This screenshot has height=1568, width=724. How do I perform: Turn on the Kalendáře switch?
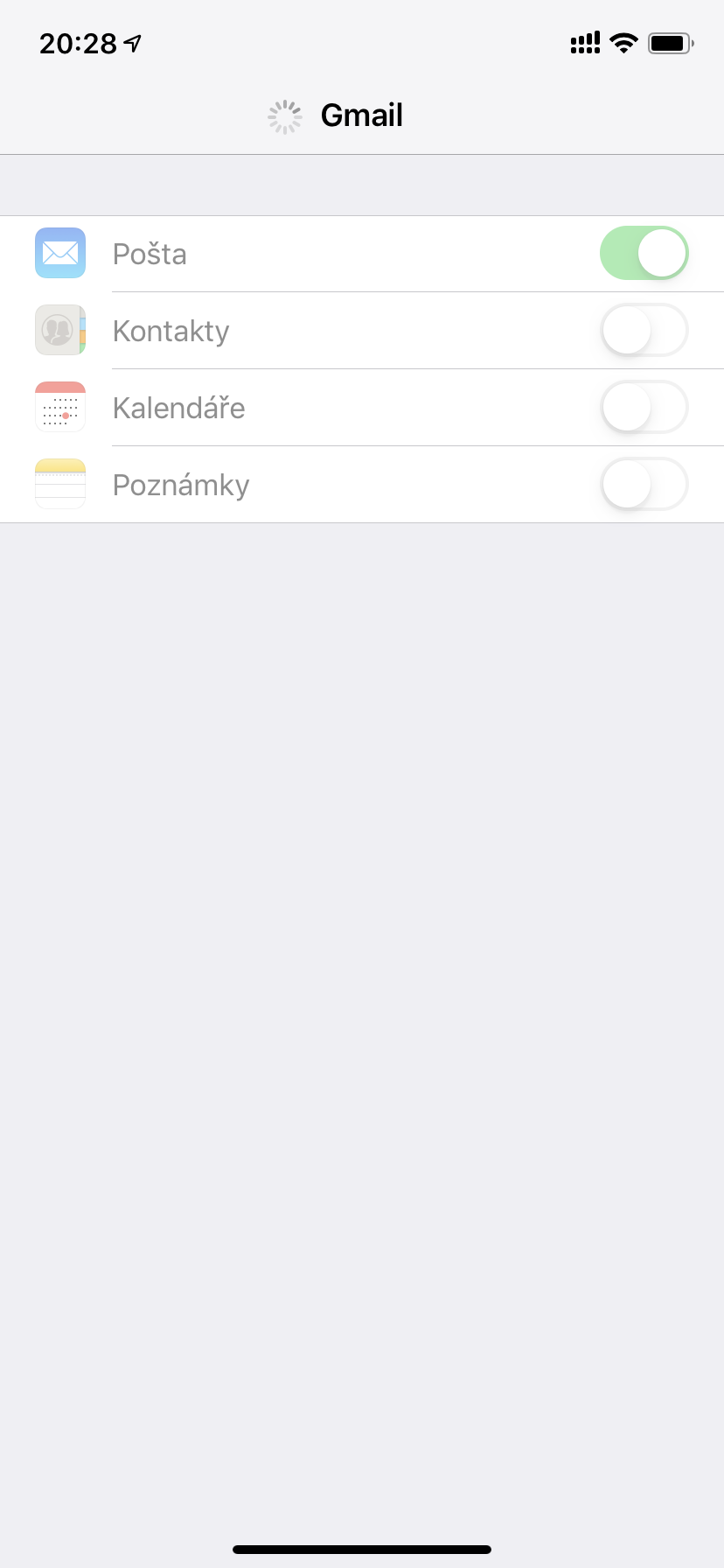[644, 407]
